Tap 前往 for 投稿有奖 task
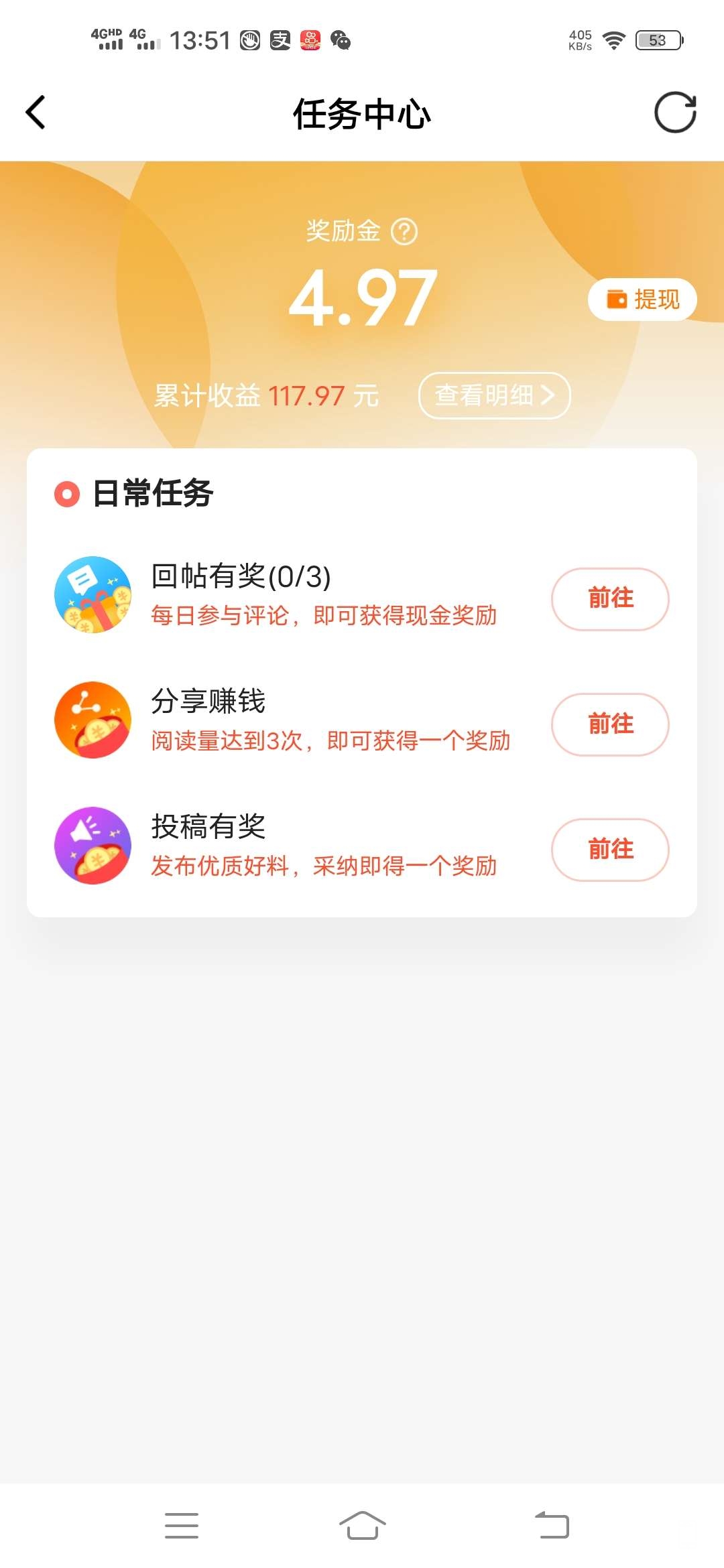 [x=610, y=850]
